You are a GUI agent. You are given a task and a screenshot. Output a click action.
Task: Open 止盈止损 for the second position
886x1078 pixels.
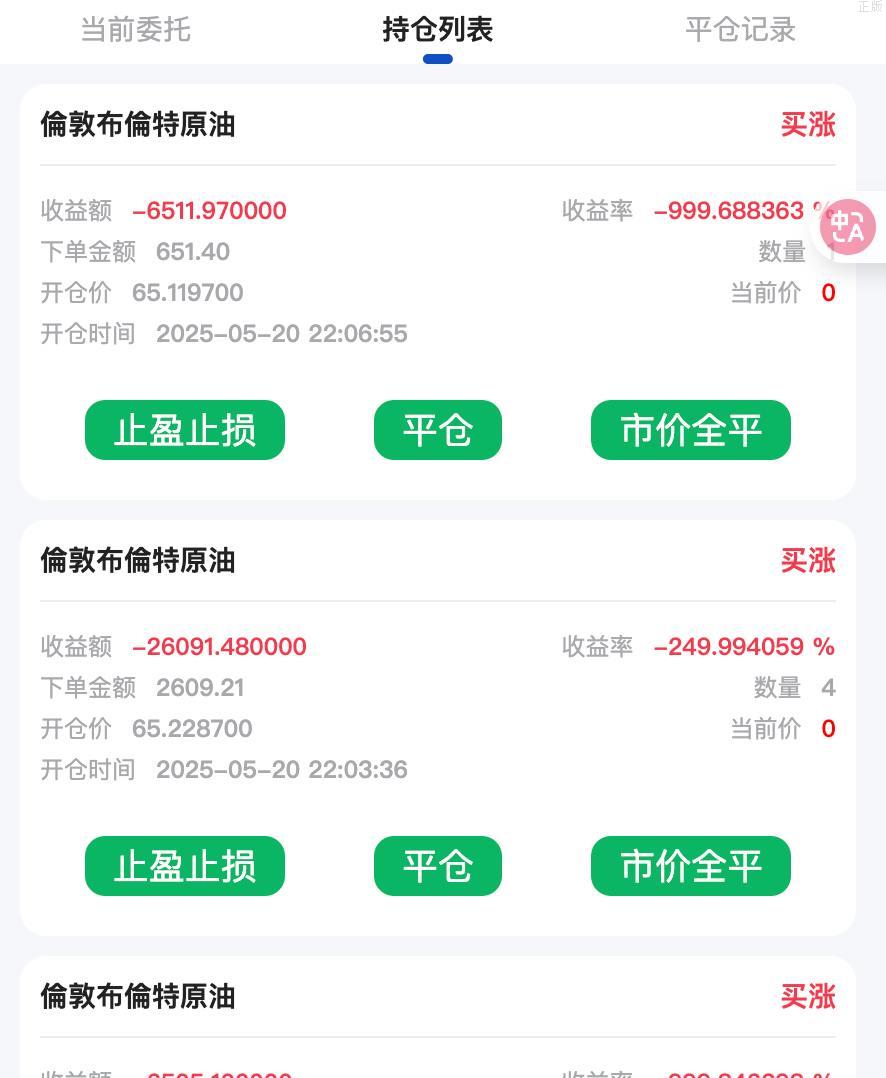[x=184, y=866]
